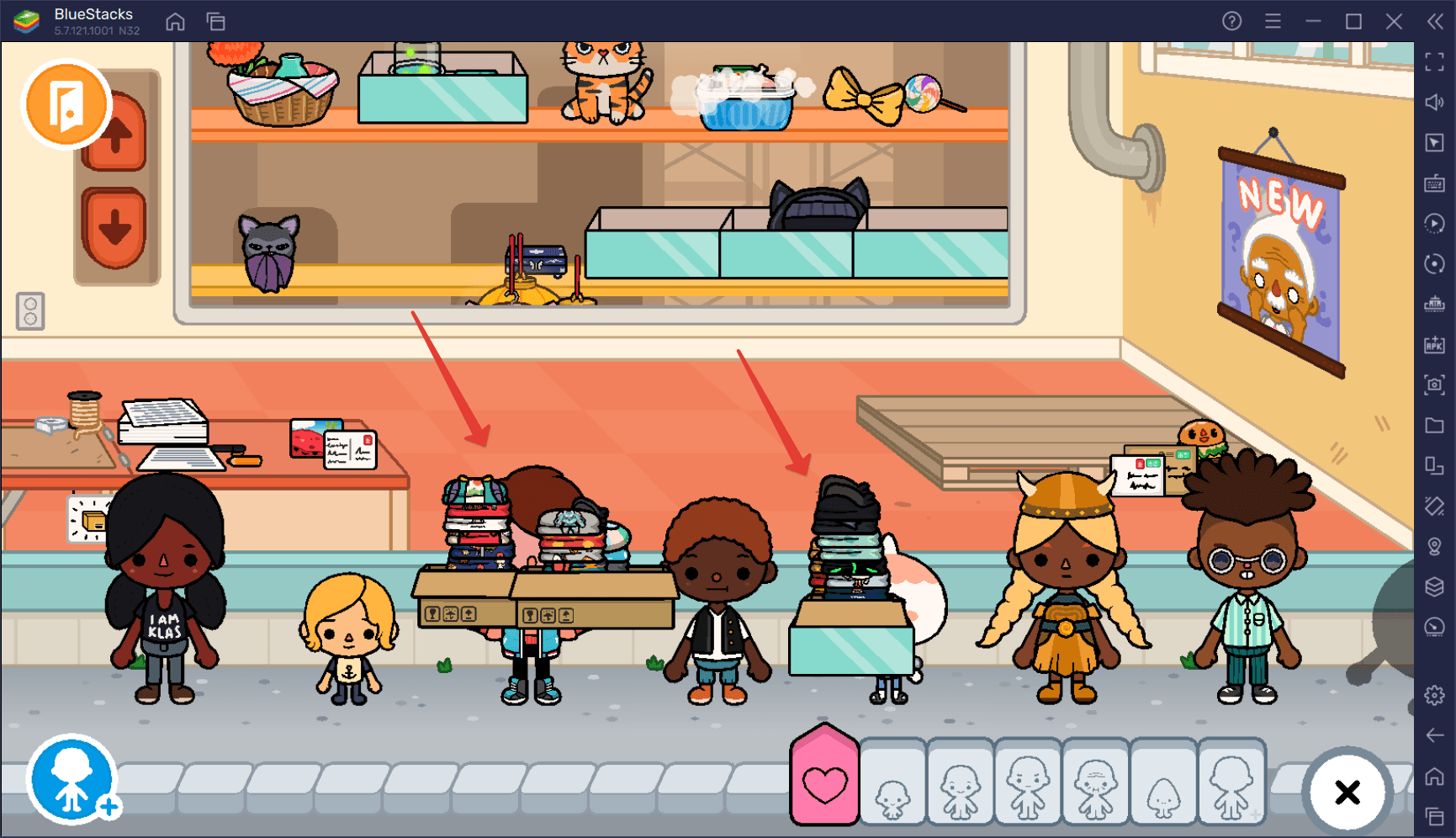Go to BlueStacks home screen

175,22
